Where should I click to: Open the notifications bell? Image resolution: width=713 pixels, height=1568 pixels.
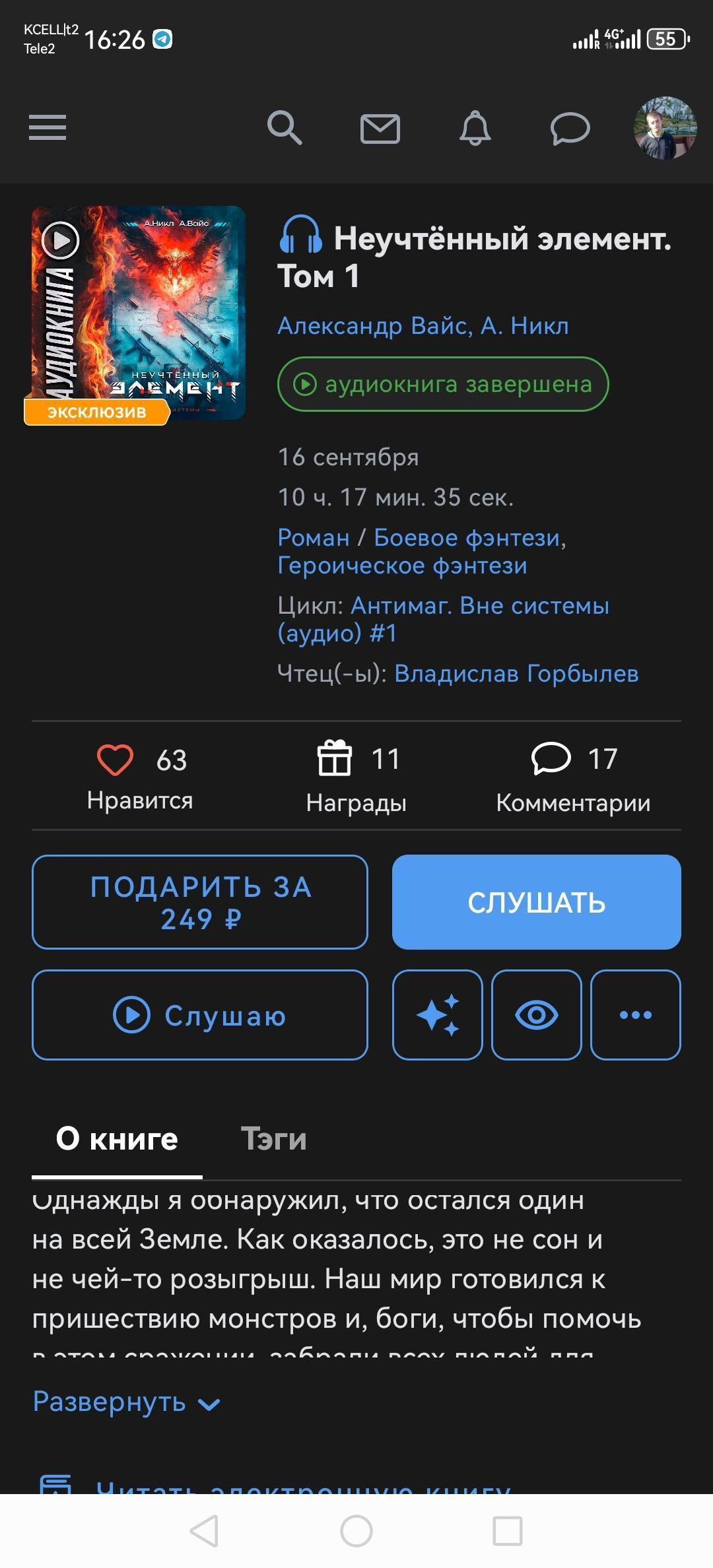[x=475, y=128]
